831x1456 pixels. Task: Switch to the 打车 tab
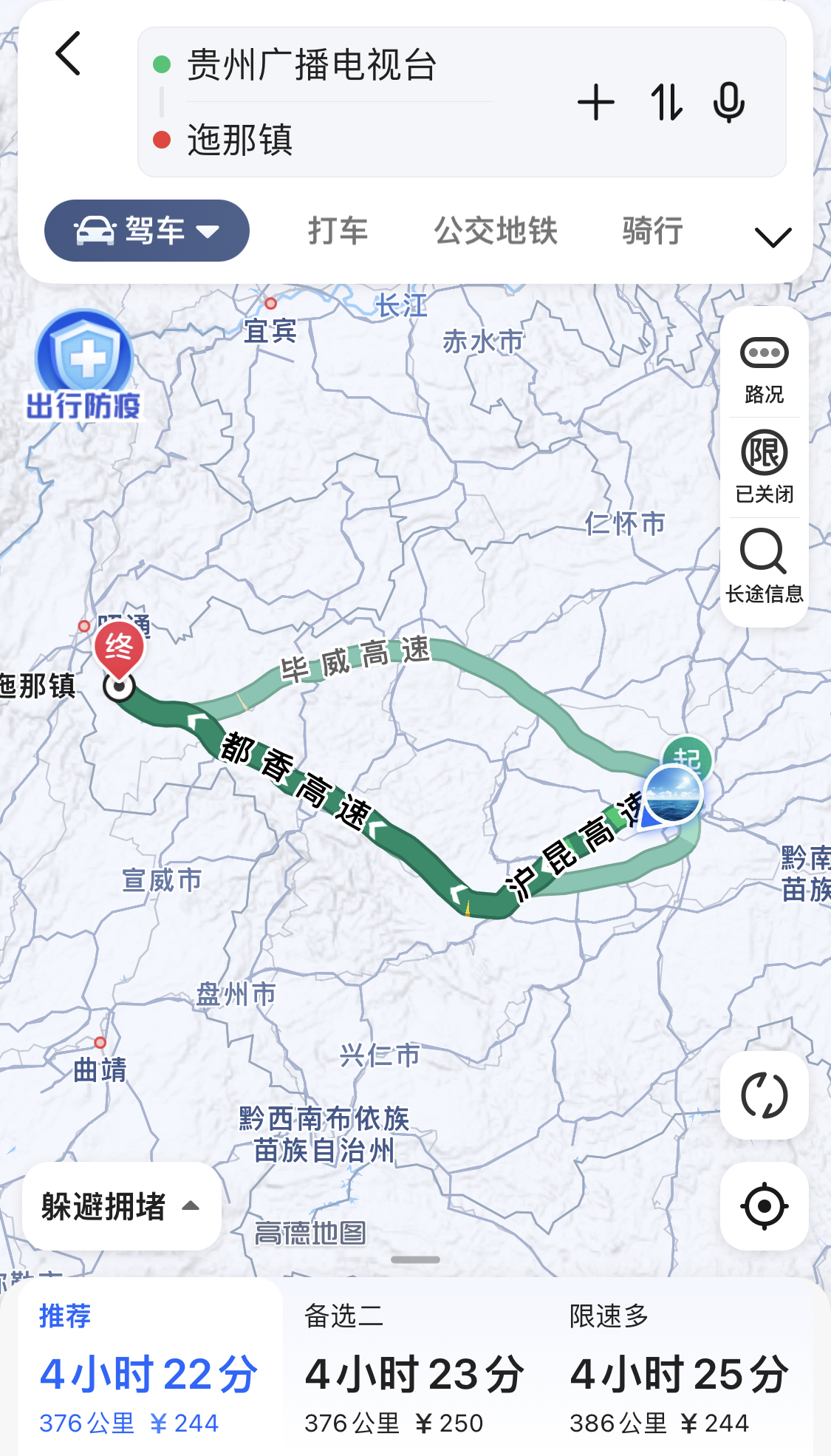(338, 231)
